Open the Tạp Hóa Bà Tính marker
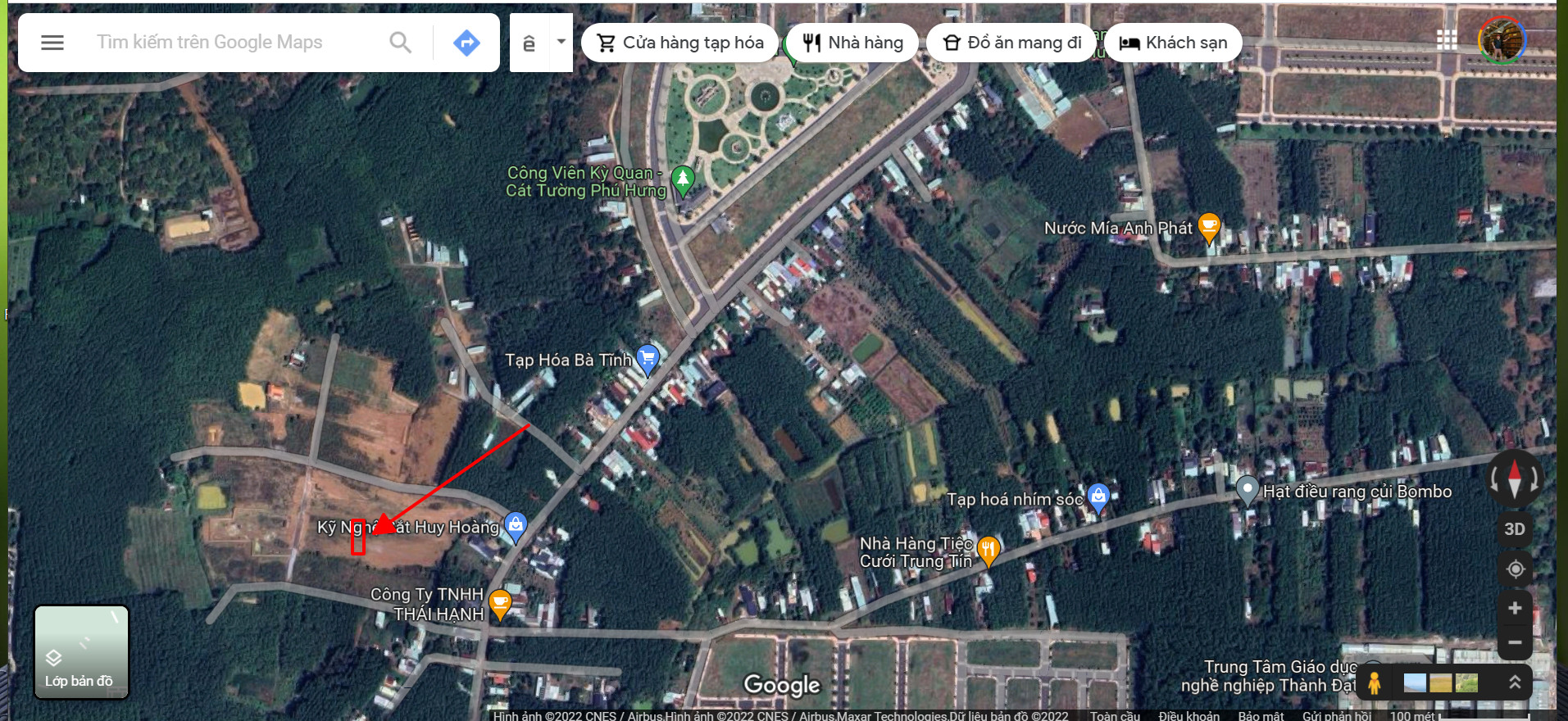This screenshot has height=721, width=1568. pyautogui.click(x=648, y=358)
